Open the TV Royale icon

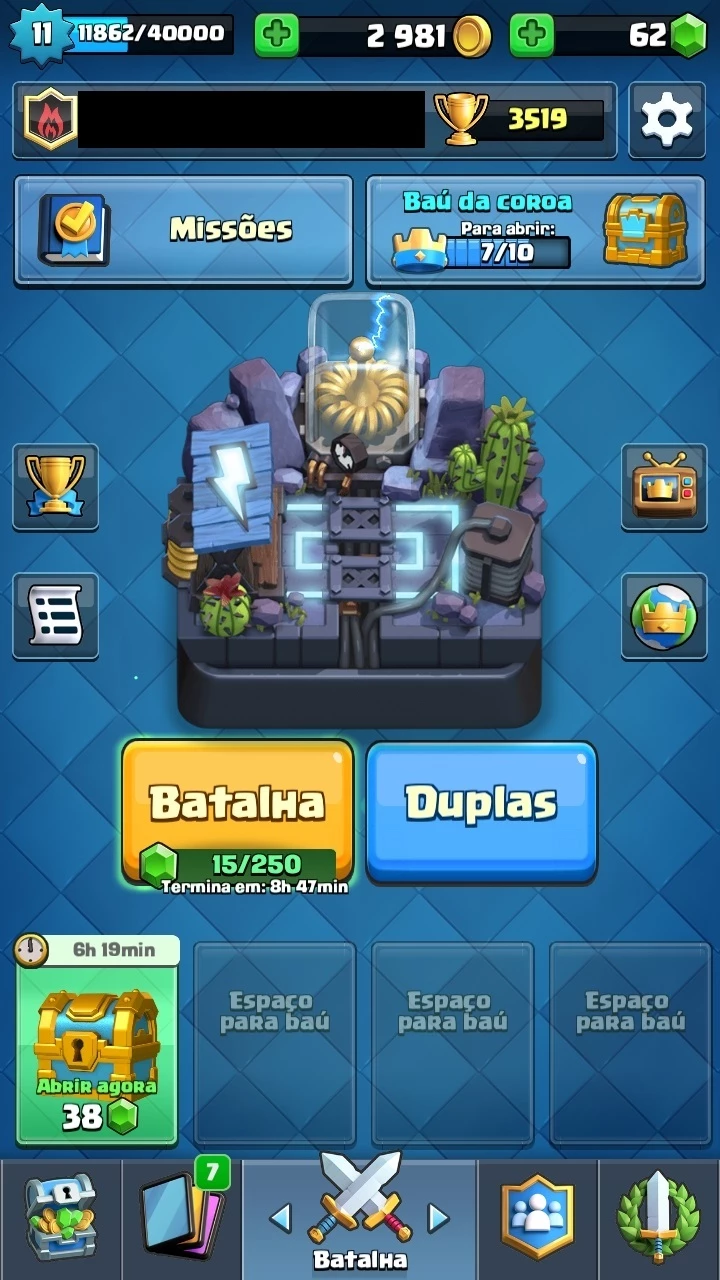664,487
